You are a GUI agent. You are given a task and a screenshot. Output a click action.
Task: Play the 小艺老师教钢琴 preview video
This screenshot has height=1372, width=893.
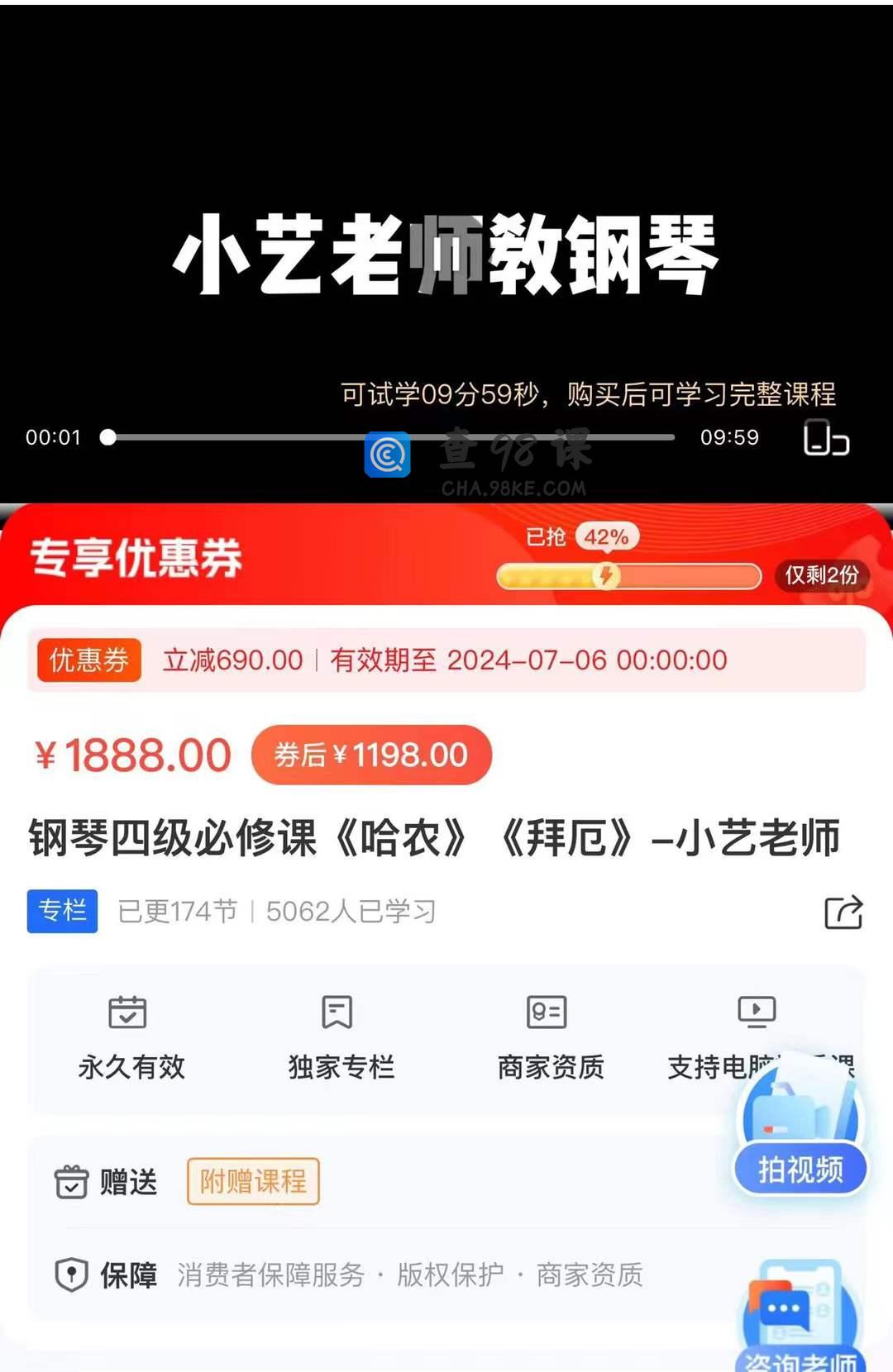446,248
